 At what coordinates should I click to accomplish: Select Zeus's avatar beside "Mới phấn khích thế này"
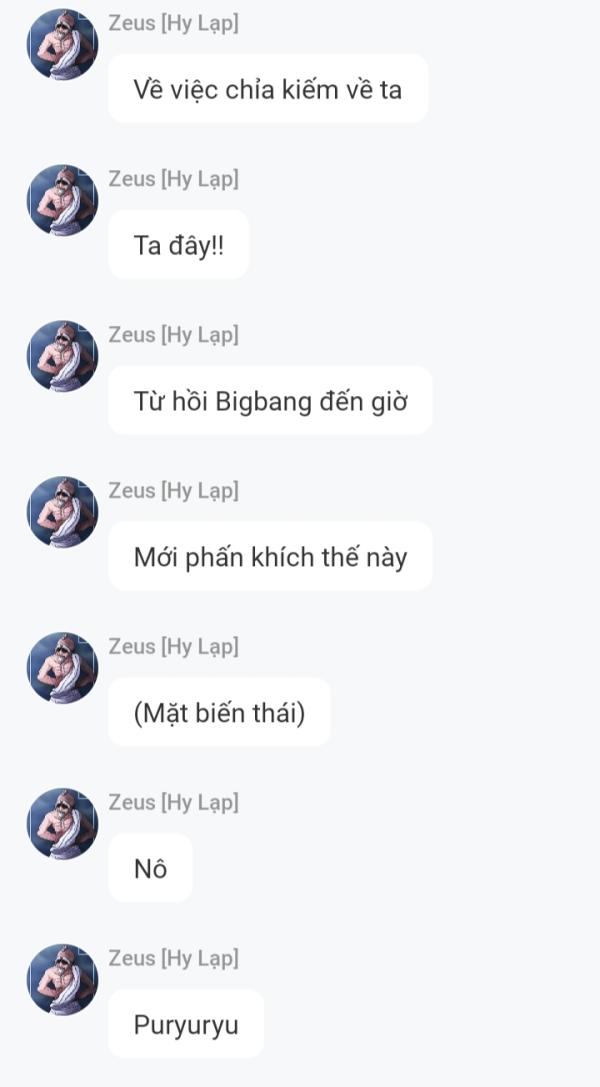click(x=62, y=513)
